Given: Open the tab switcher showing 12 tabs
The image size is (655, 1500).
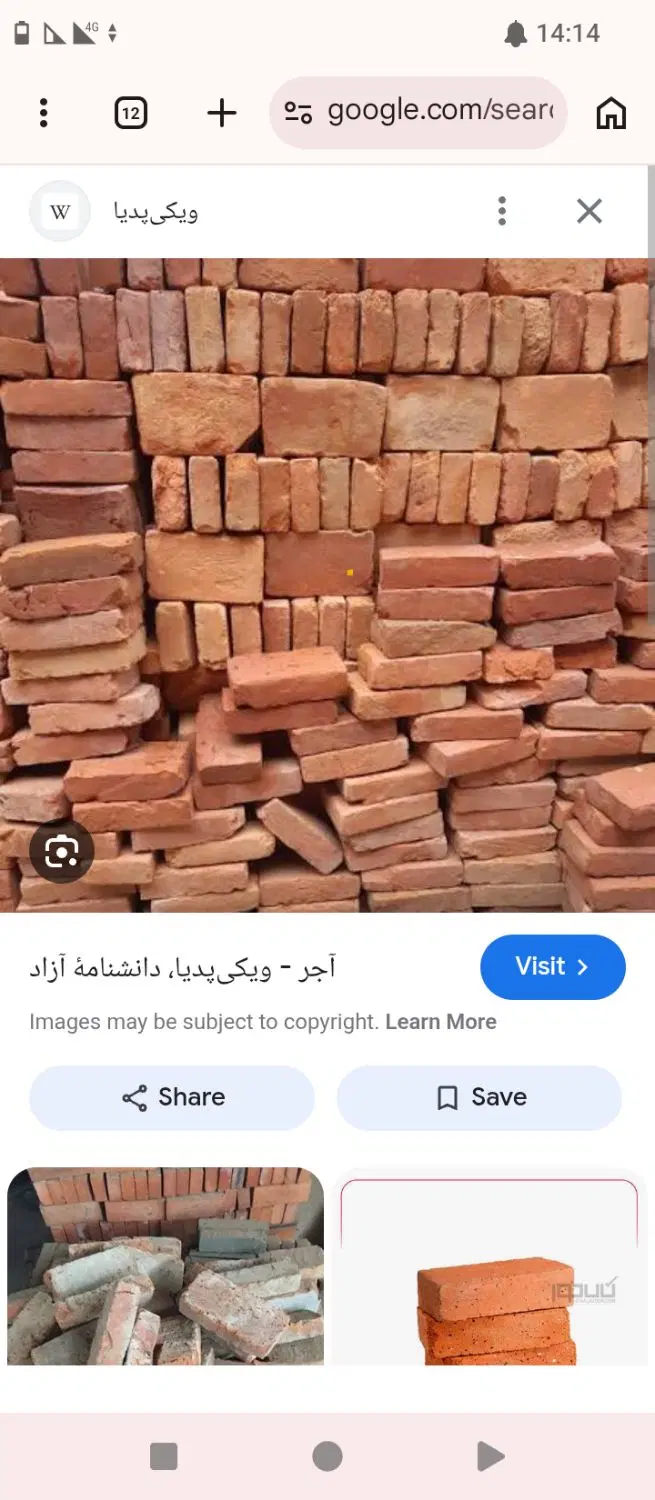Looking at the screenshot, I should click(130, 113).
